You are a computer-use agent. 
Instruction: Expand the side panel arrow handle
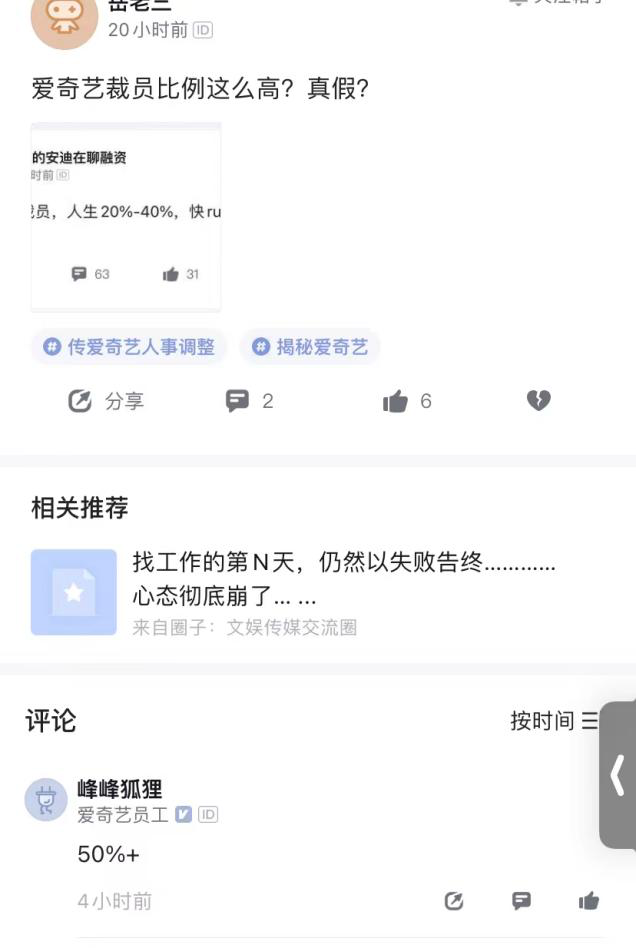click(618, 774)
